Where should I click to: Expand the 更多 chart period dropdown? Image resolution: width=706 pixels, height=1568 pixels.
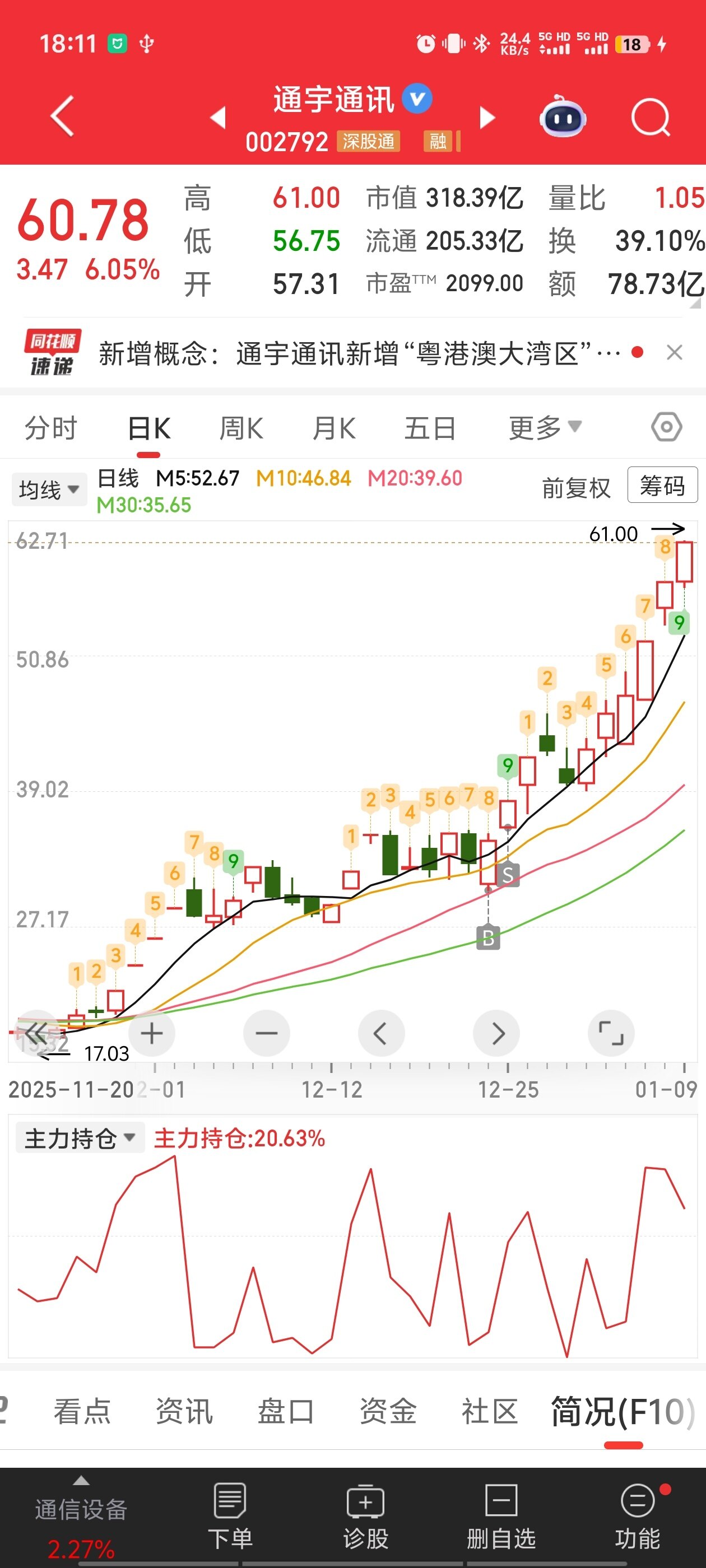click(x=545, y=427)
